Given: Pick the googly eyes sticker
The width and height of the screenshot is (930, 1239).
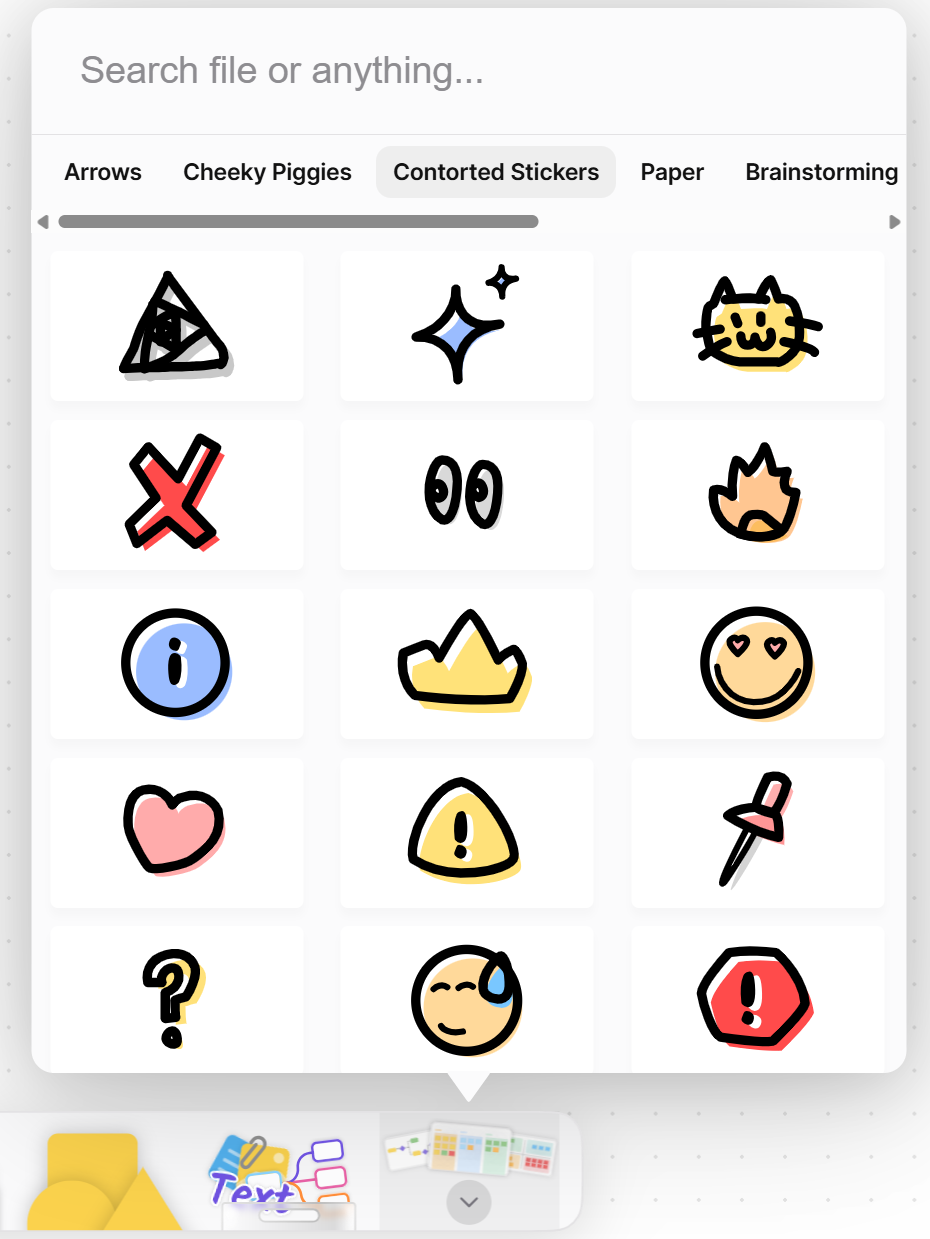Looking at the screenshot, I should coord(466,494).
